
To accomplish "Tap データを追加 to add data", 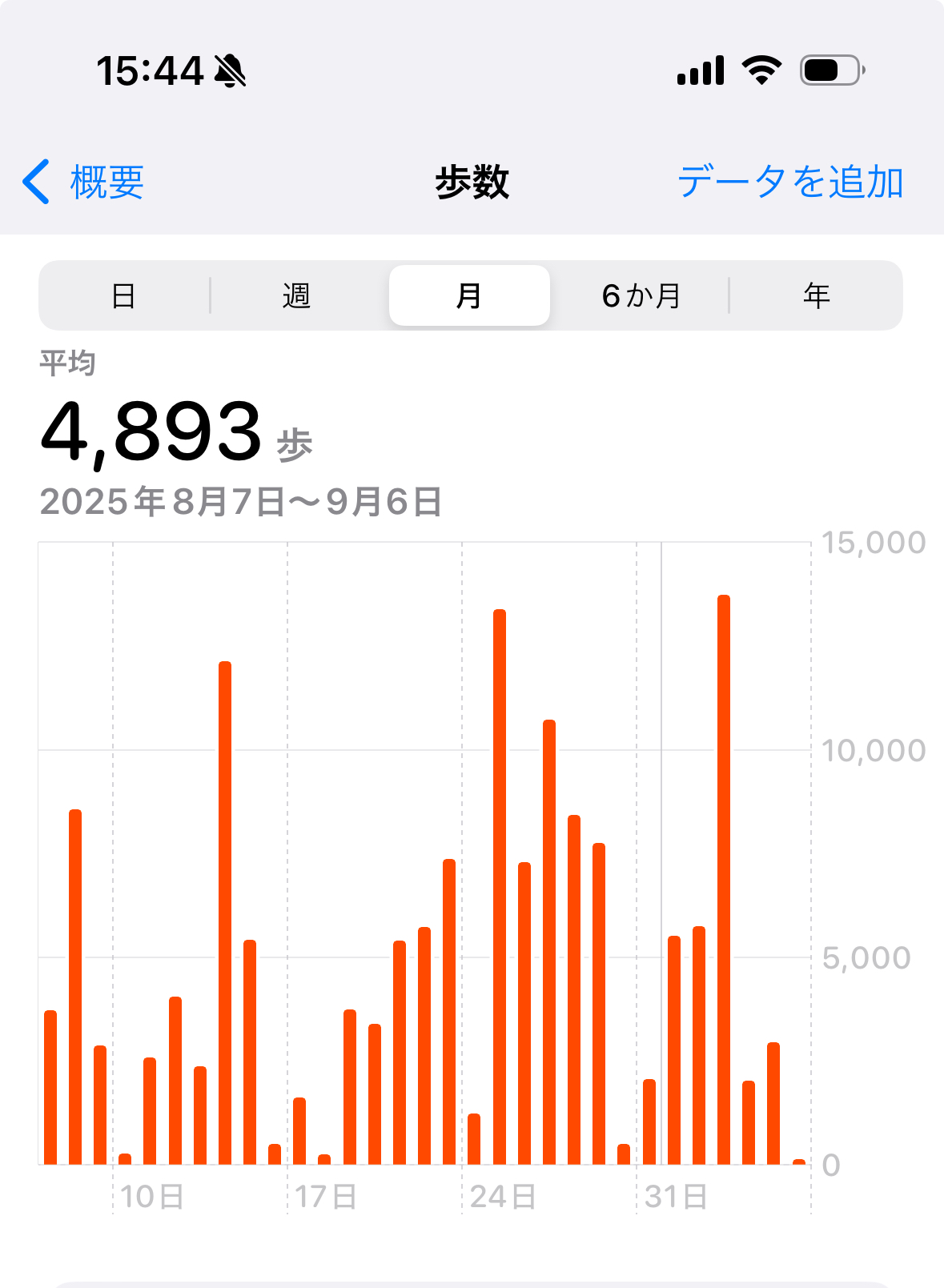I will coord(790,183).
